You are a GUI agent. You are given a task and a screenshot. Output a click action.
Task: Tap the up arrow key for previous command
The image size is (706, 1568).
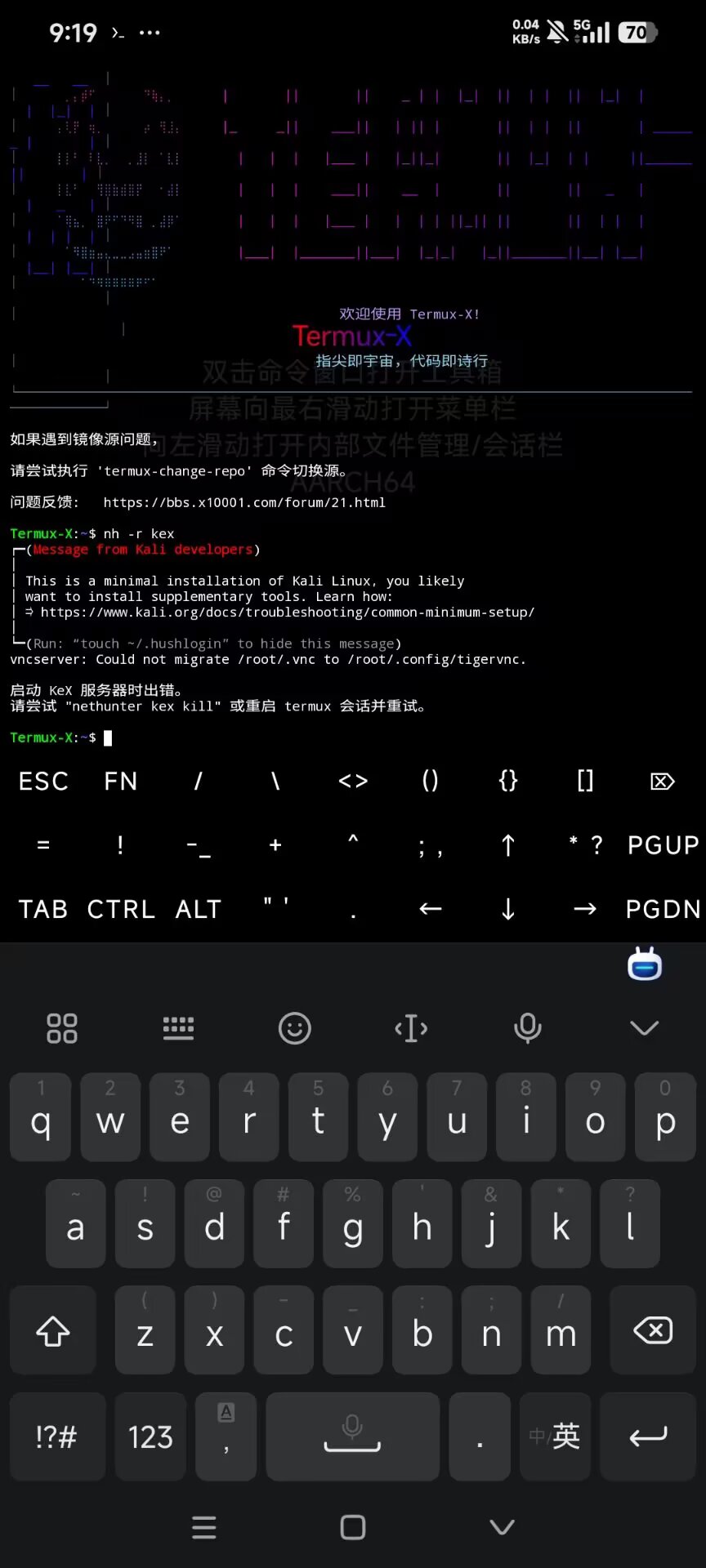pos(507,845)
